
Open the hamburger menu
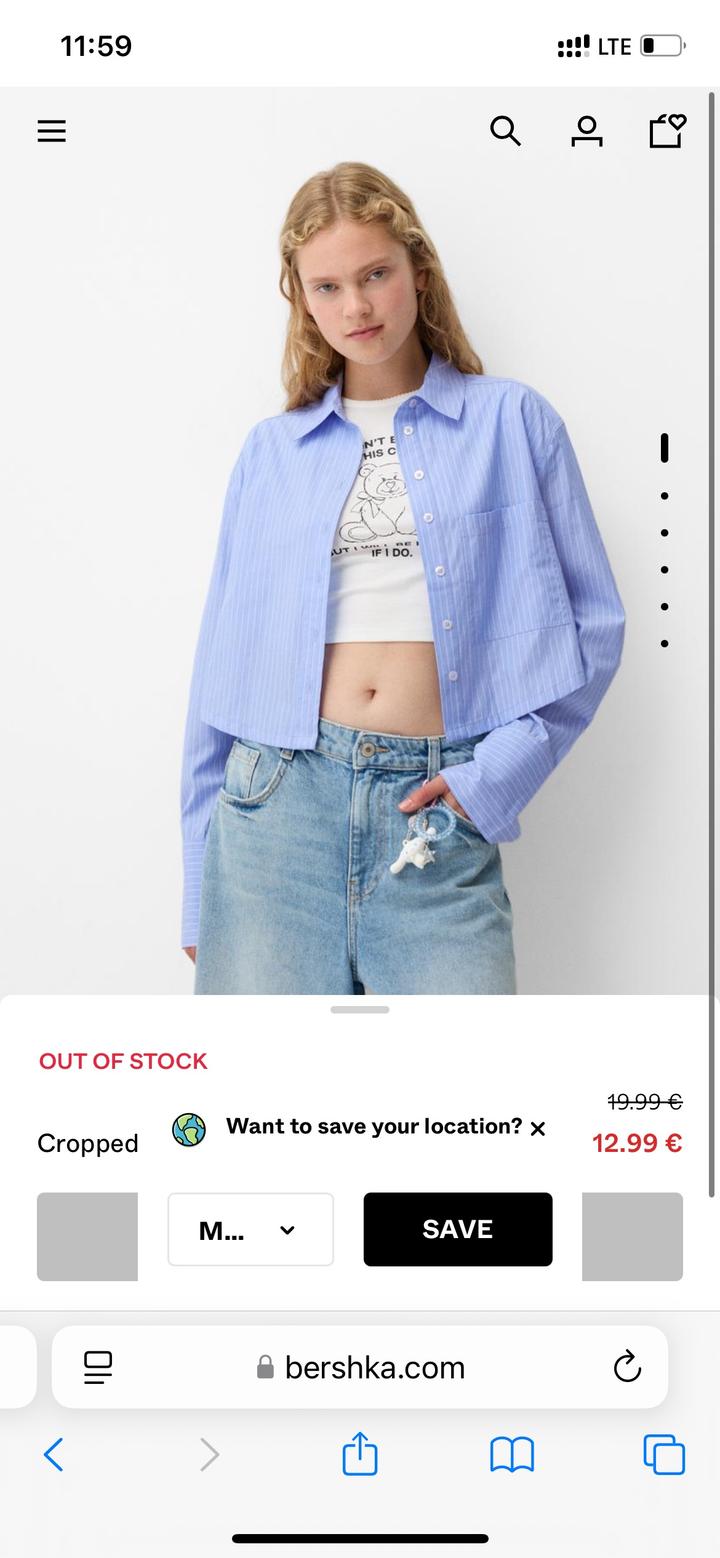coord(52,131)
